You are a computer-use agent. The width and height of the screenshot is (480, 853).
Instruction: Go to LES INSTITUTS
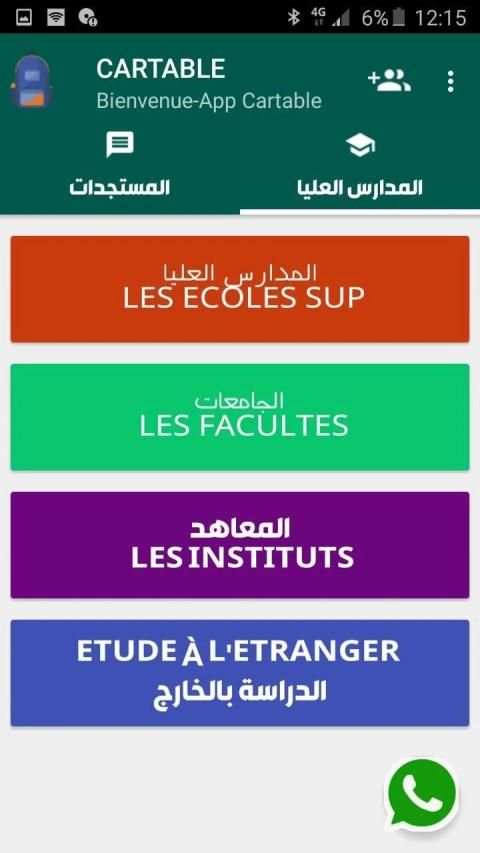(240, 545)
